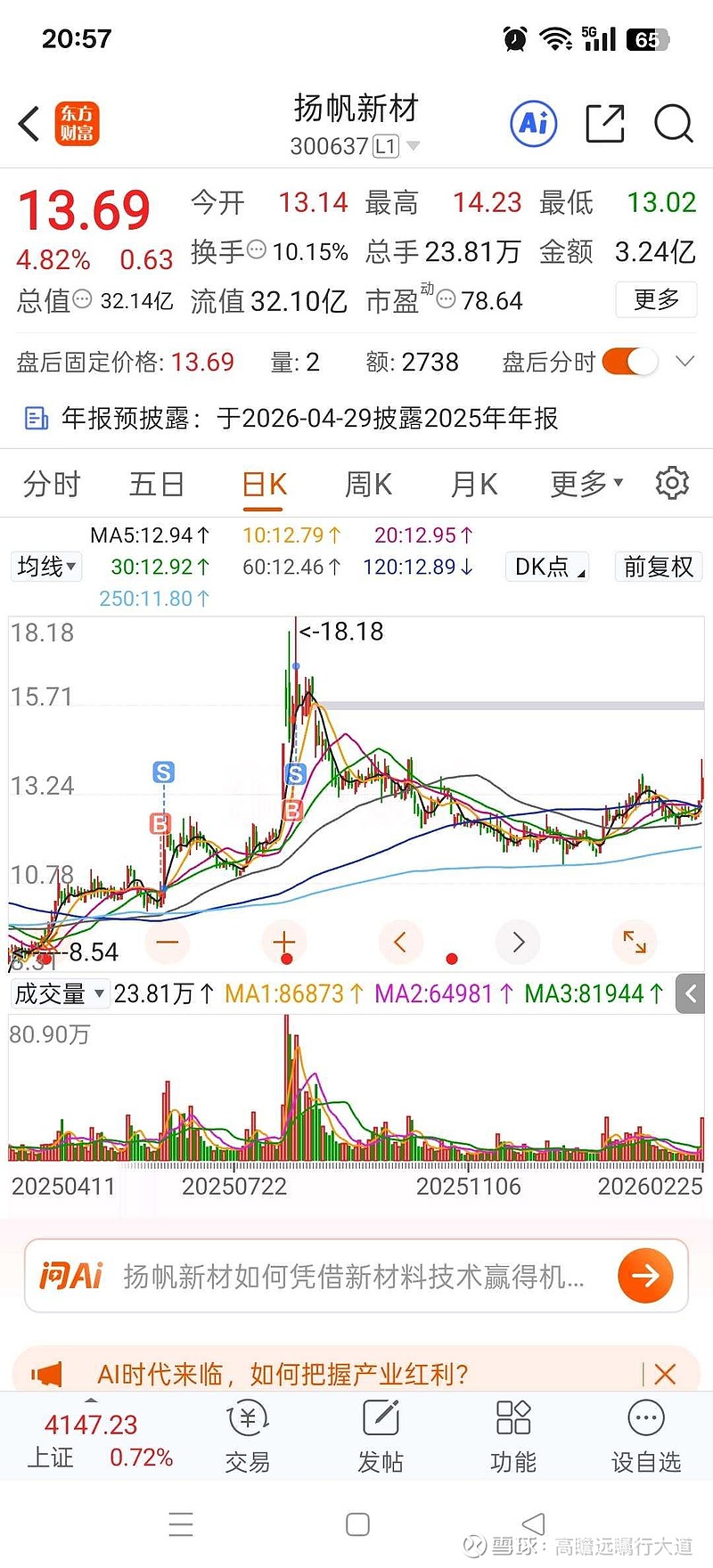This screenshot has height=1568, width=713.
Task: Switch to the 周K tab
Action: [x=368, y=484]
